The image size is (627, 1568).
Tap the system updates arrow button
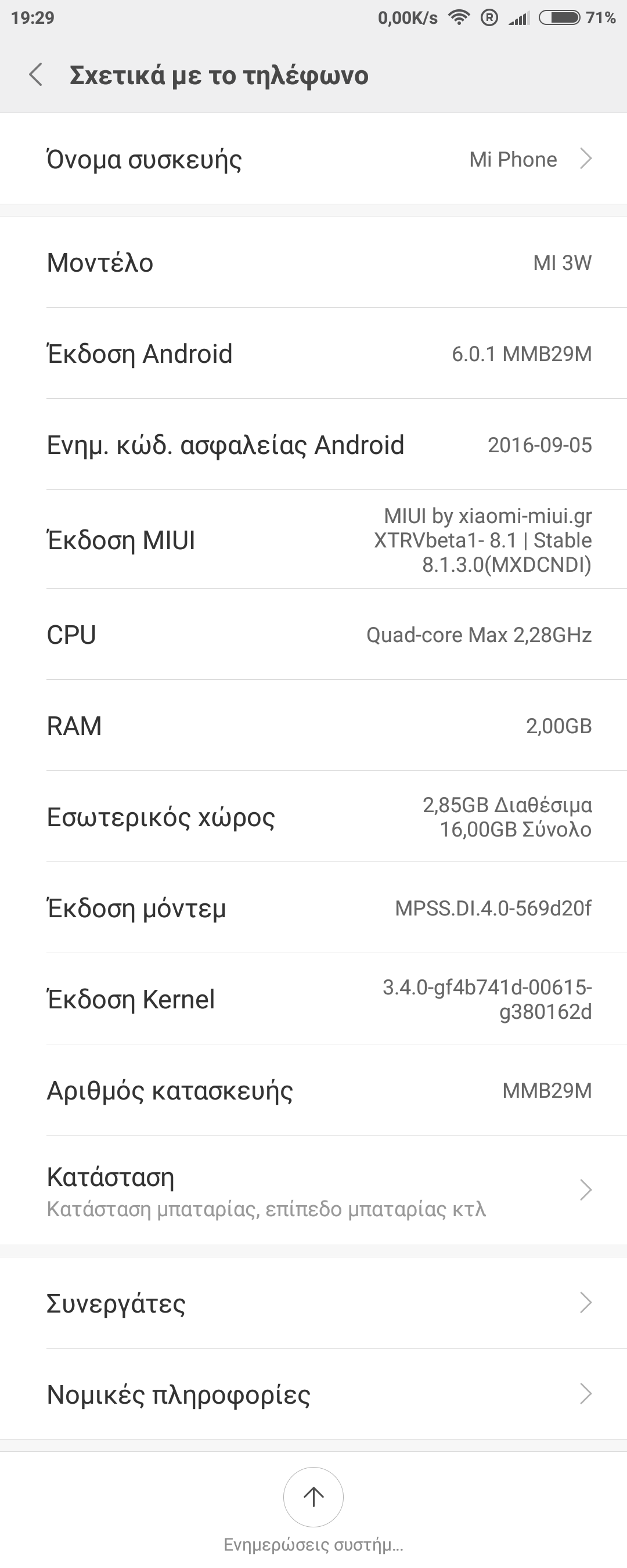pyautogui.click(x=313, y=1497)
